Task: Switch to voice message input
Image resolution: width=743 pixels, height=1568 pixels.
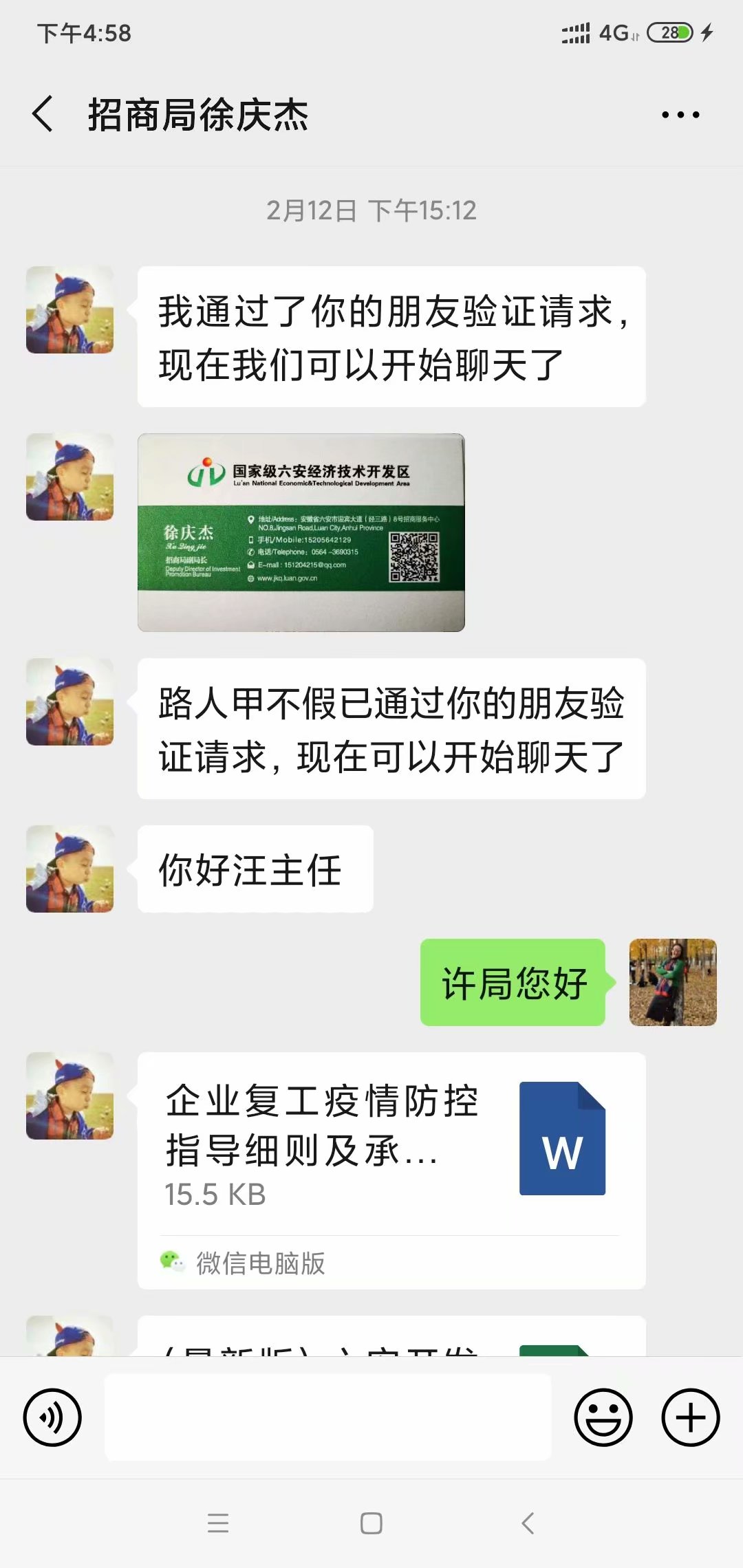Action: 52,1417
